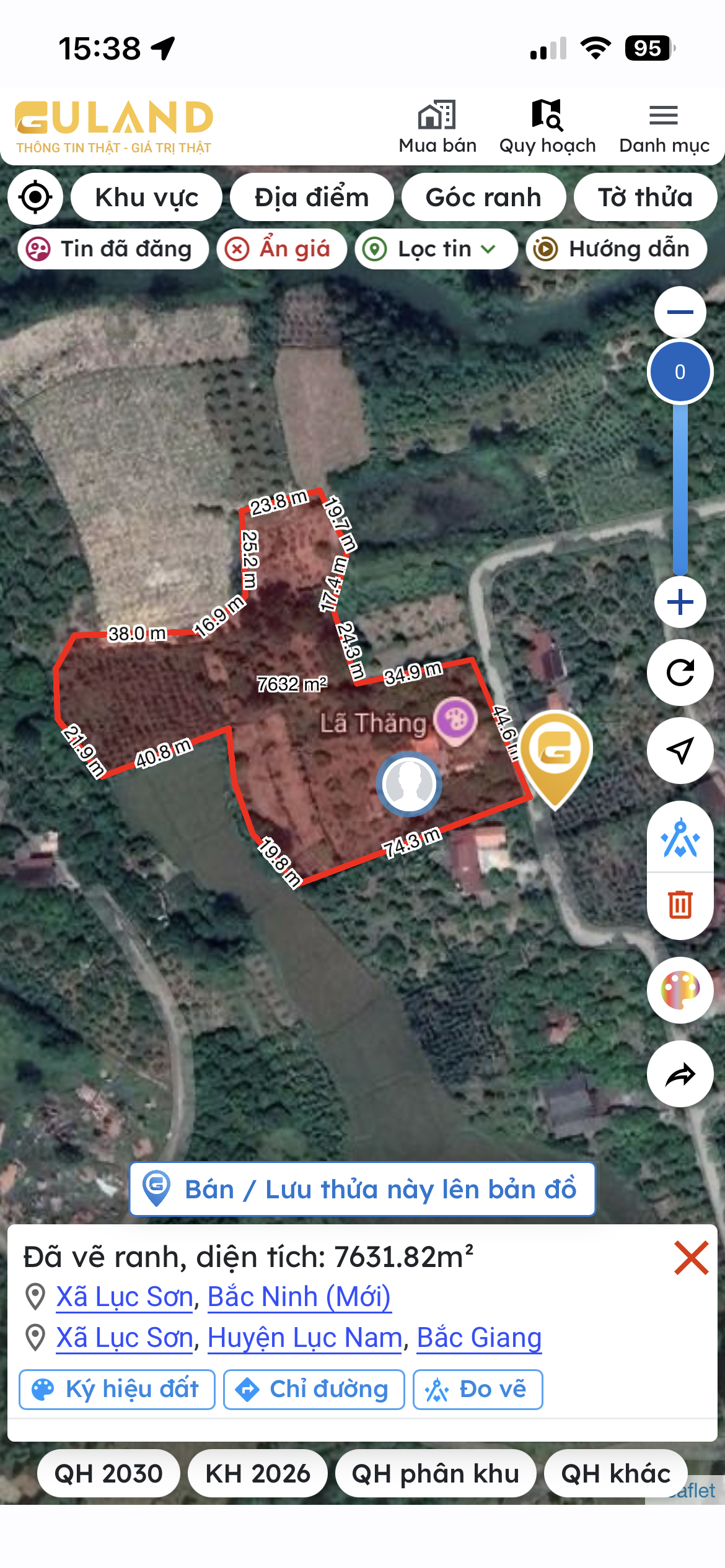The height and width of the screenshot is (1568, 725).
Task: Open the Hướng dẫn guide
Action: [616, 249]
